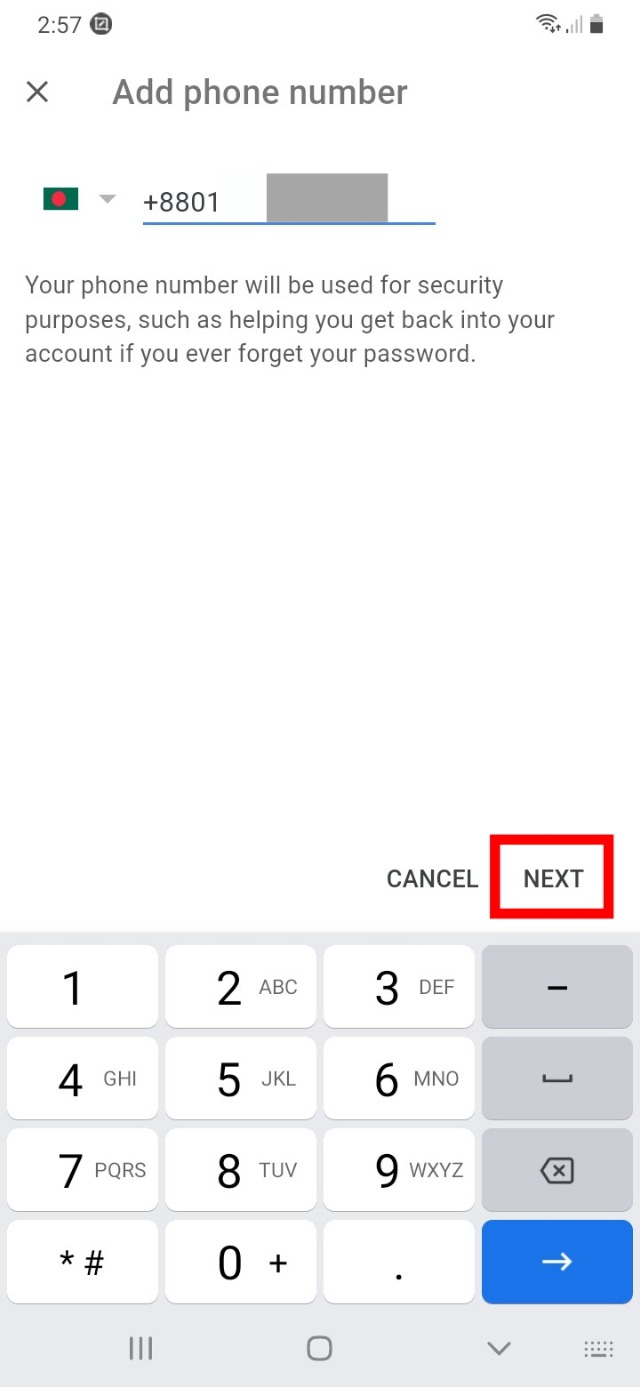Viewport: 640px width, 1387px height.
Task: Open the country code flag dropdown
Action: pyautogui.click(x=80, y=199)
